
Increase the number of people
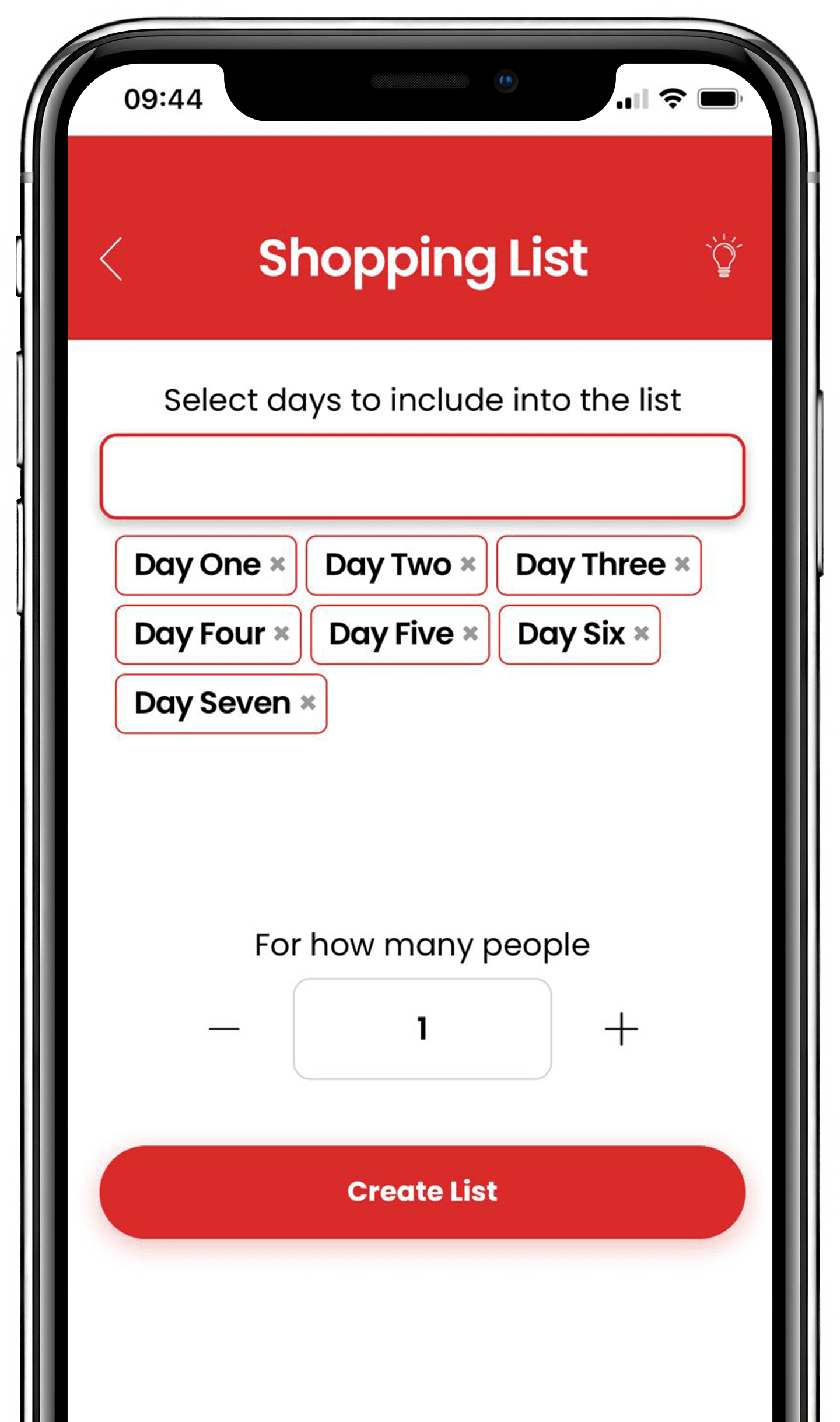tap(621, 1029)
